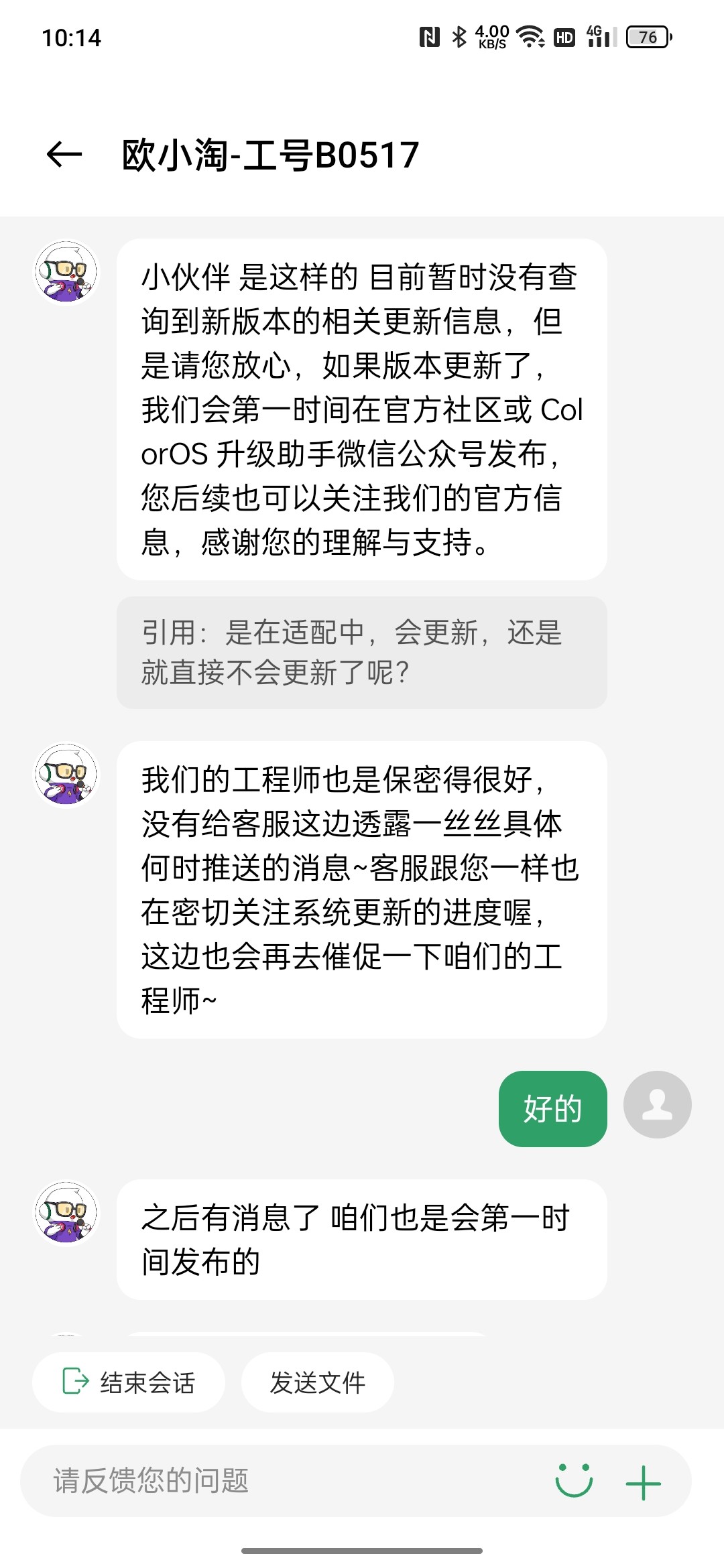The width and height of the screenshot is (724, 1568).
Task: Open the emoji picker smiley icon
Action: (574, 1481)
